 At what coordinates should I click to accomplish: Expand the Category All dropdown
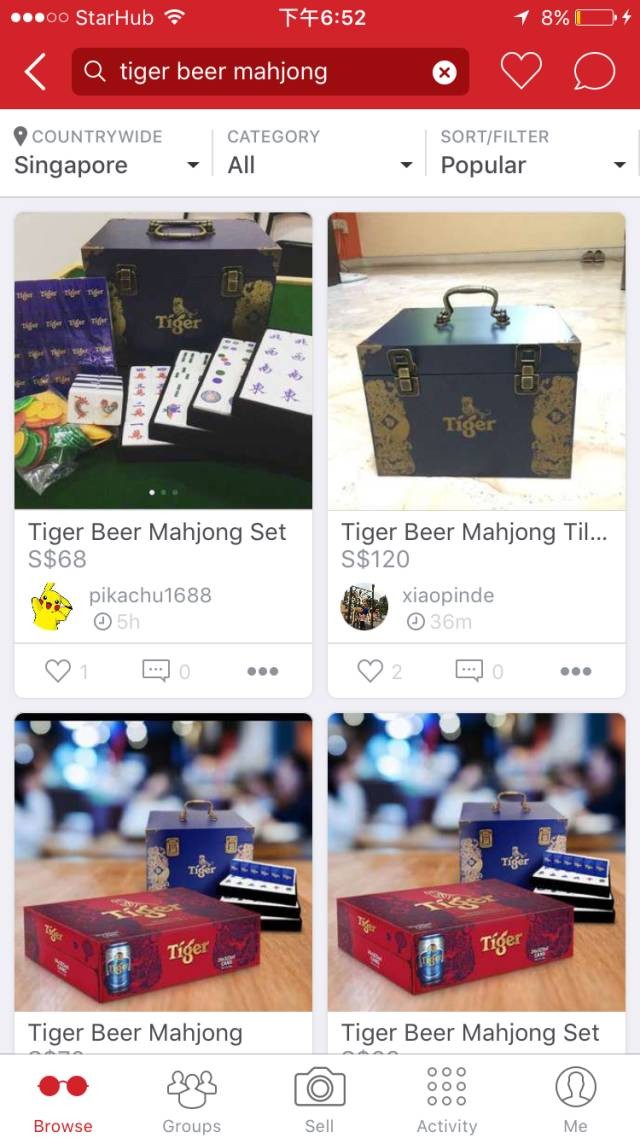click(319, 153)
